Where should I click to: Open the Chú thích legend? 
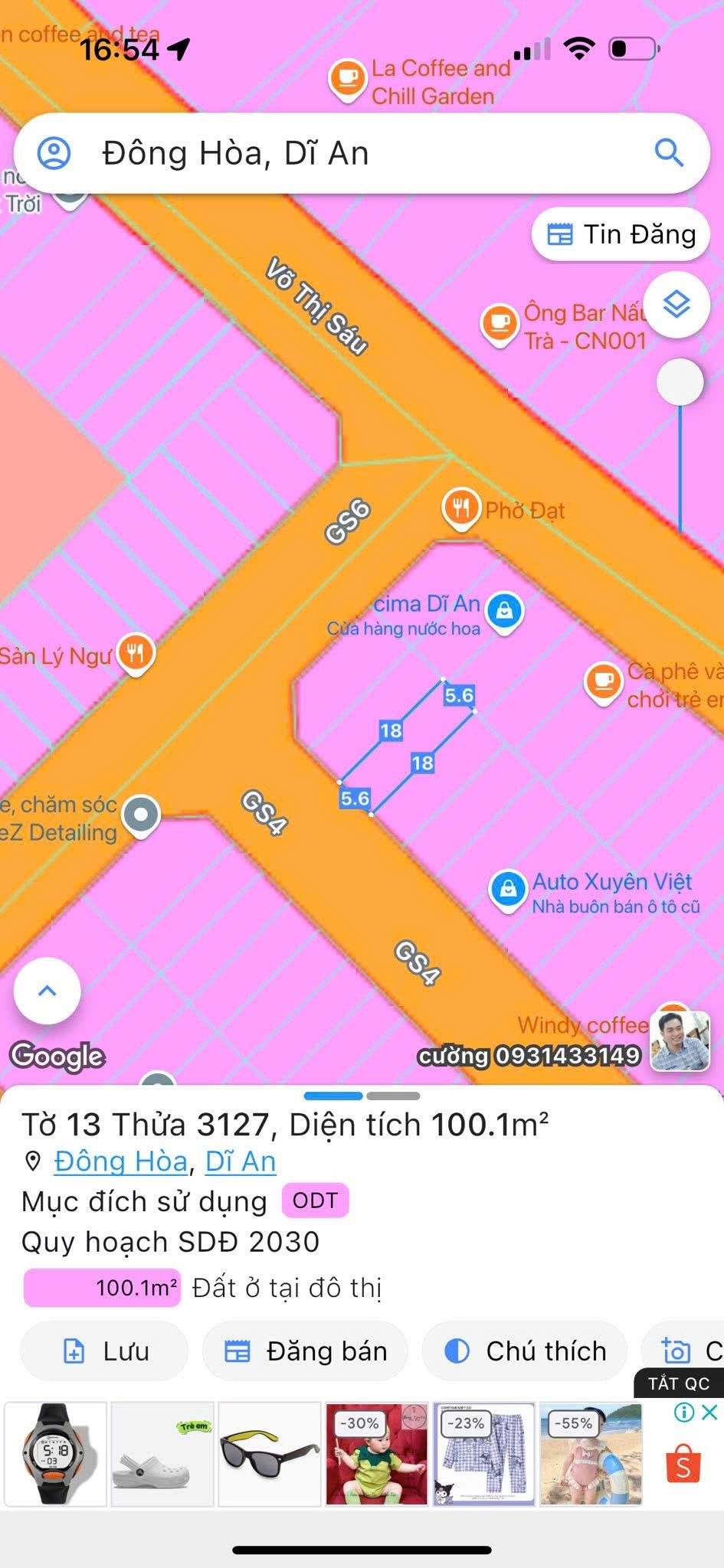525,1351
